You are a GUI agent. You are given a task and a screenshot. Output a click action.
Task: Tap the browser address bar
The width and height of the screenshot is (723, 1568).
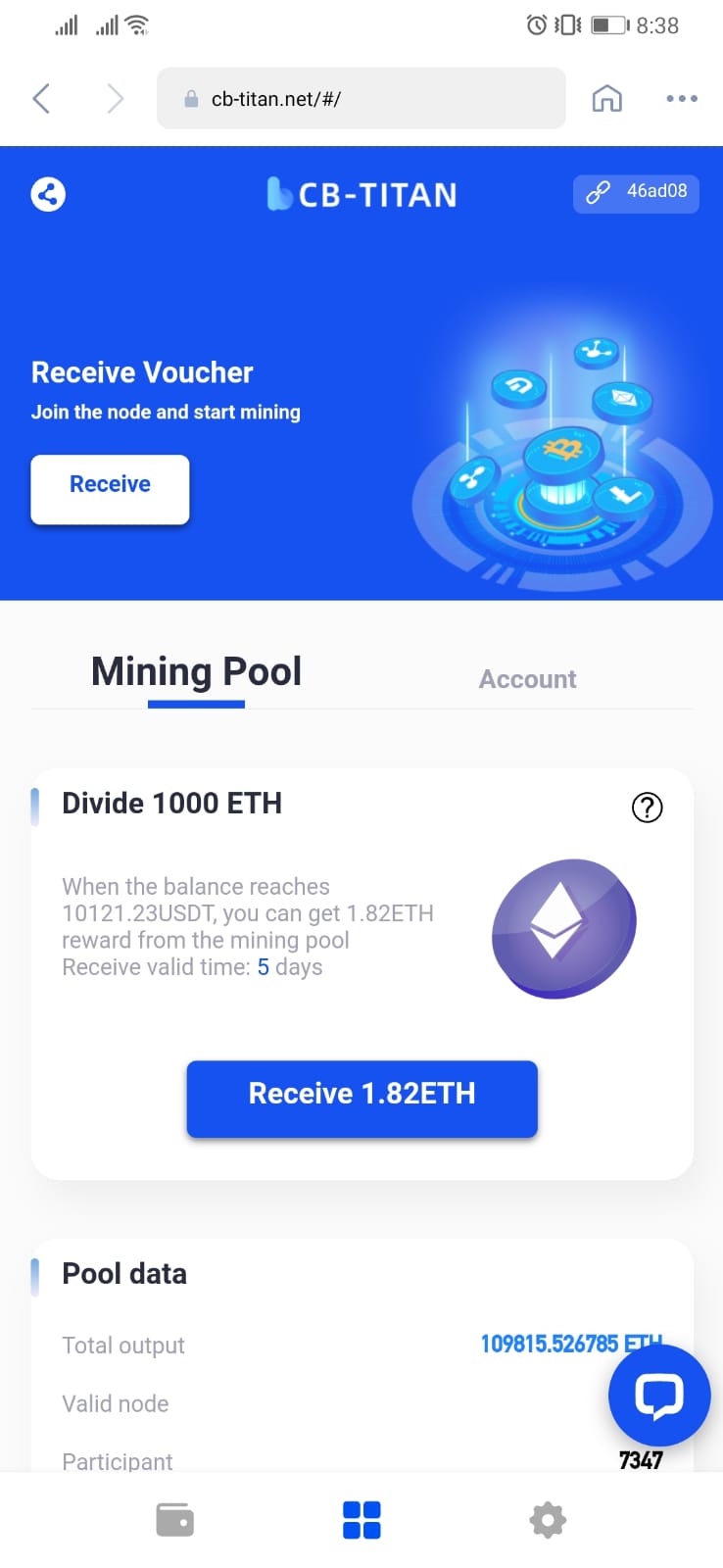click(361, 98)
